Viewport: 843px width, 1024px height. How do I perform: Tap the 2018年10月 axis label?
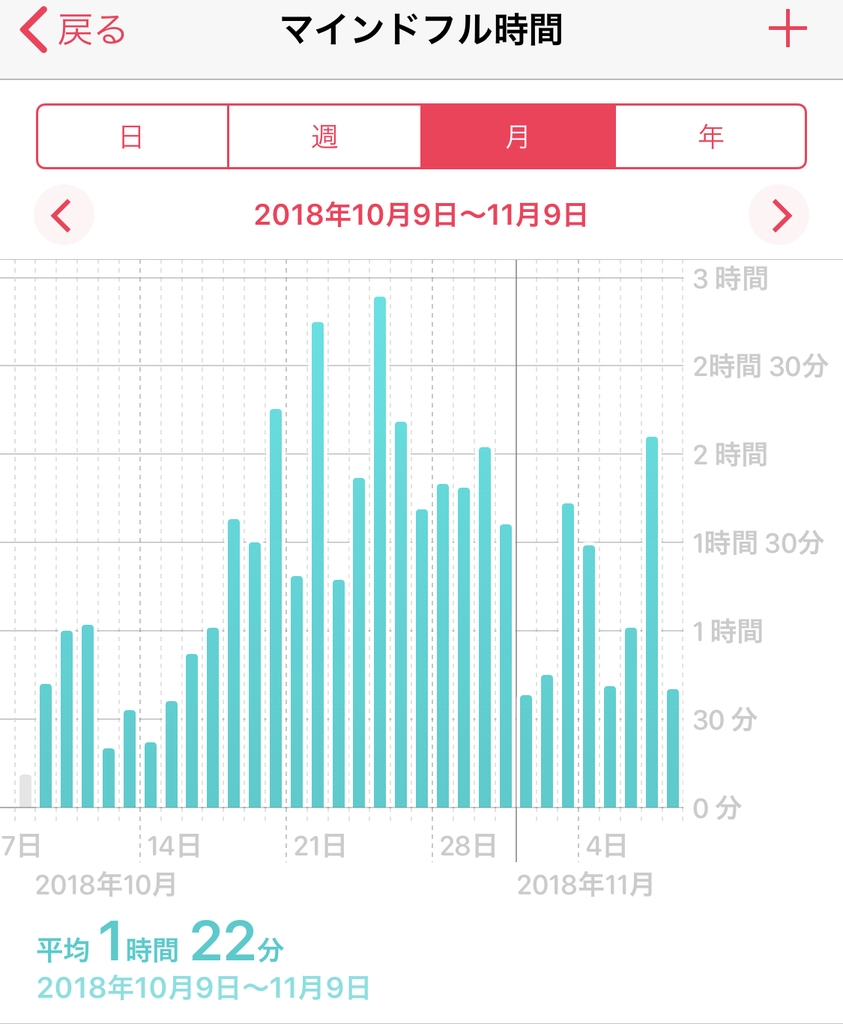tap(105, 884)
